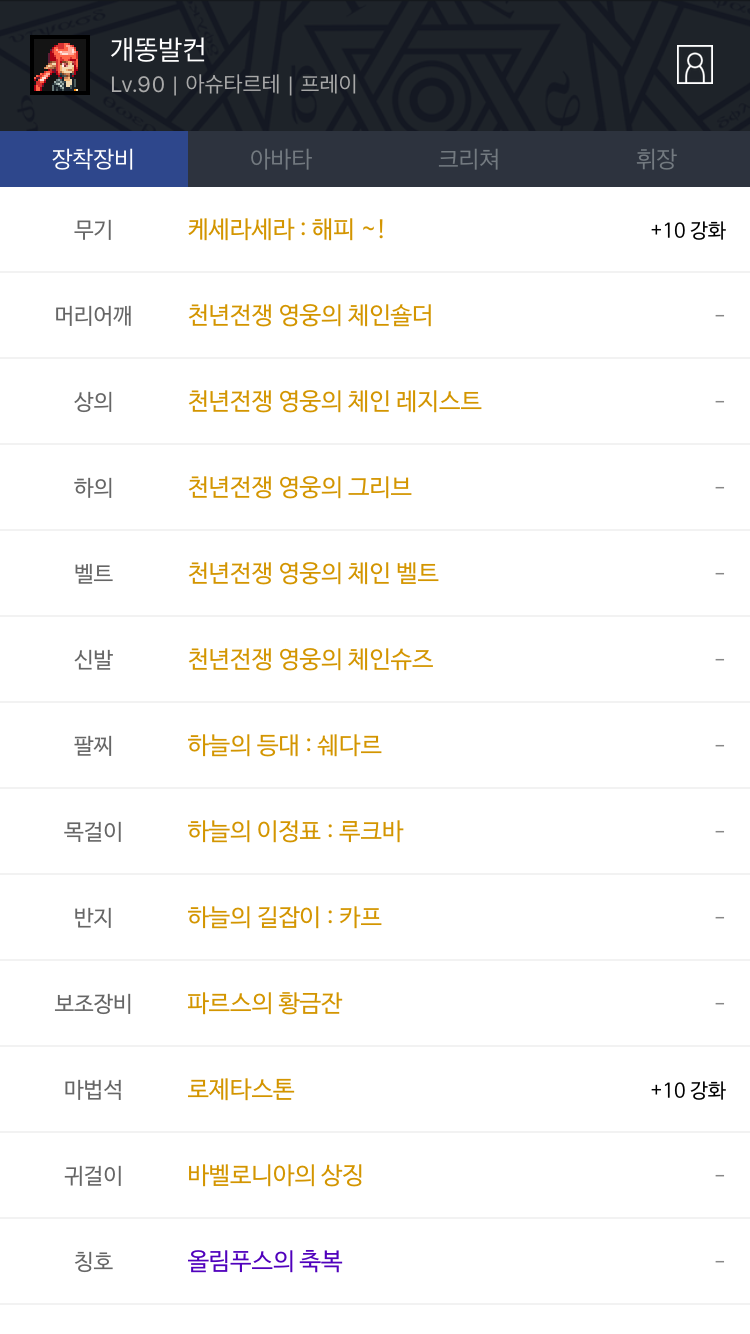The width and height of the screenshot is (750, 1334).
Task: Open weapon item 케세라세라 : 해피 ~!
Action: [x=286, y=230]
